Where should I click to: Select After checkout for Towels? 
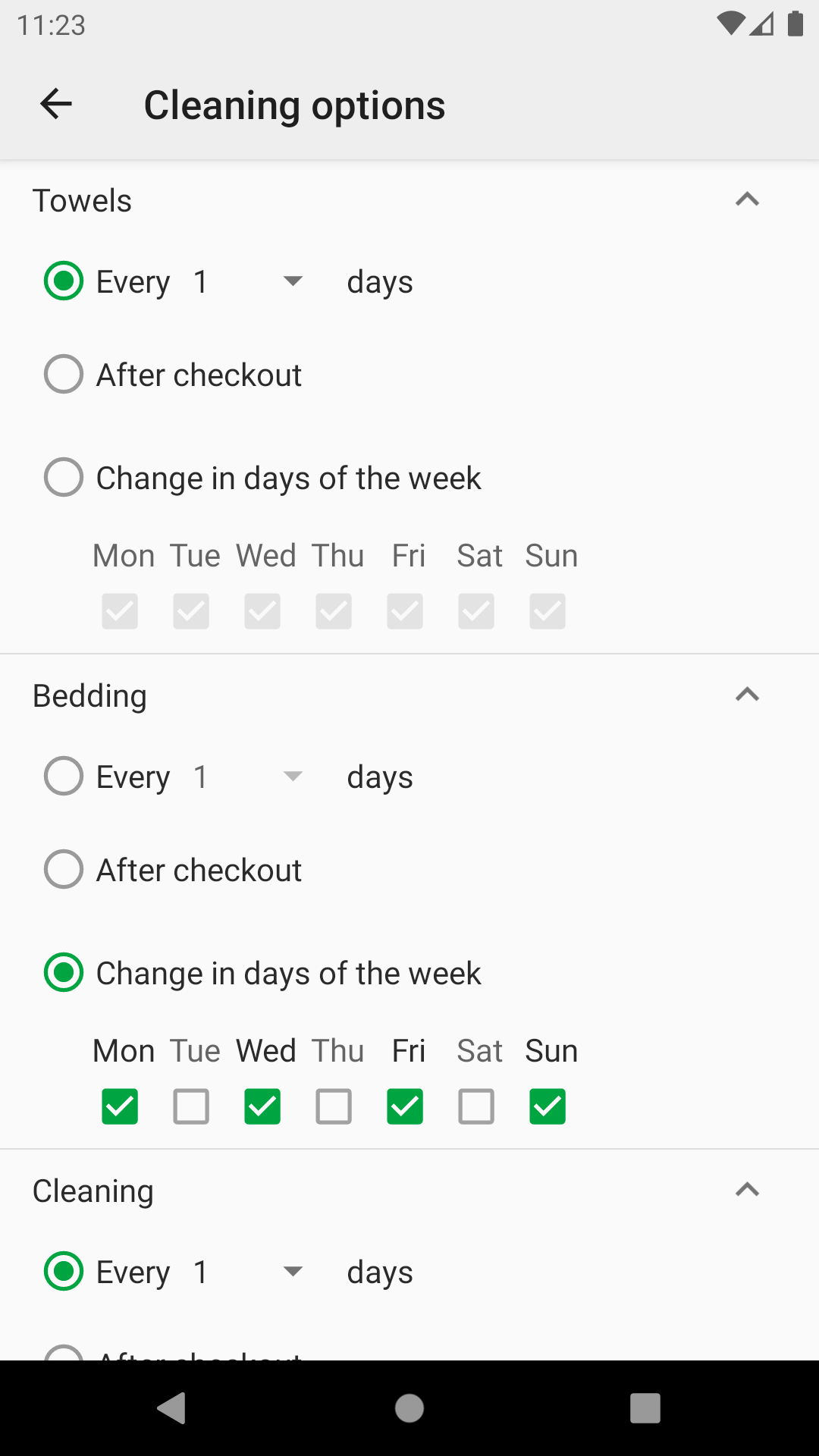coord(64,375)
